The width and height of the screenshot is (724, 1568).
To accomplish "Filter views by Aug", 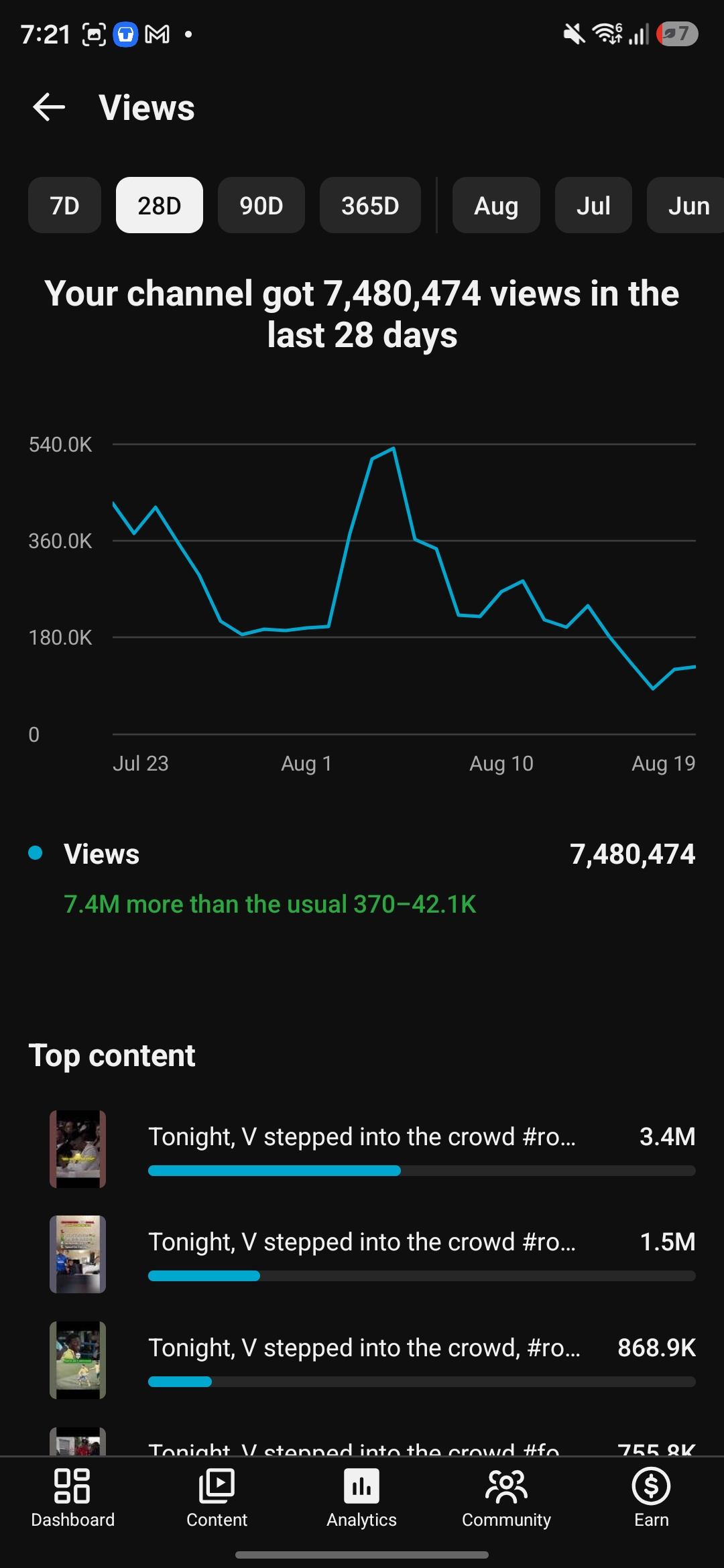I will pyautogui.click(x=496, y=205).
